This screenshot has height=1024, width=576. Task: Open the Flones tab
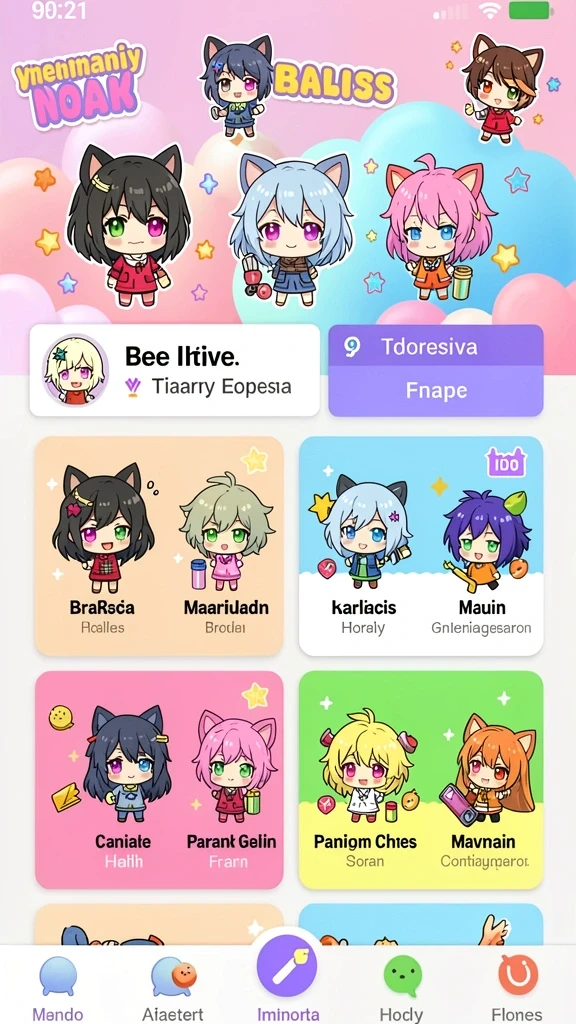(517, 987)
